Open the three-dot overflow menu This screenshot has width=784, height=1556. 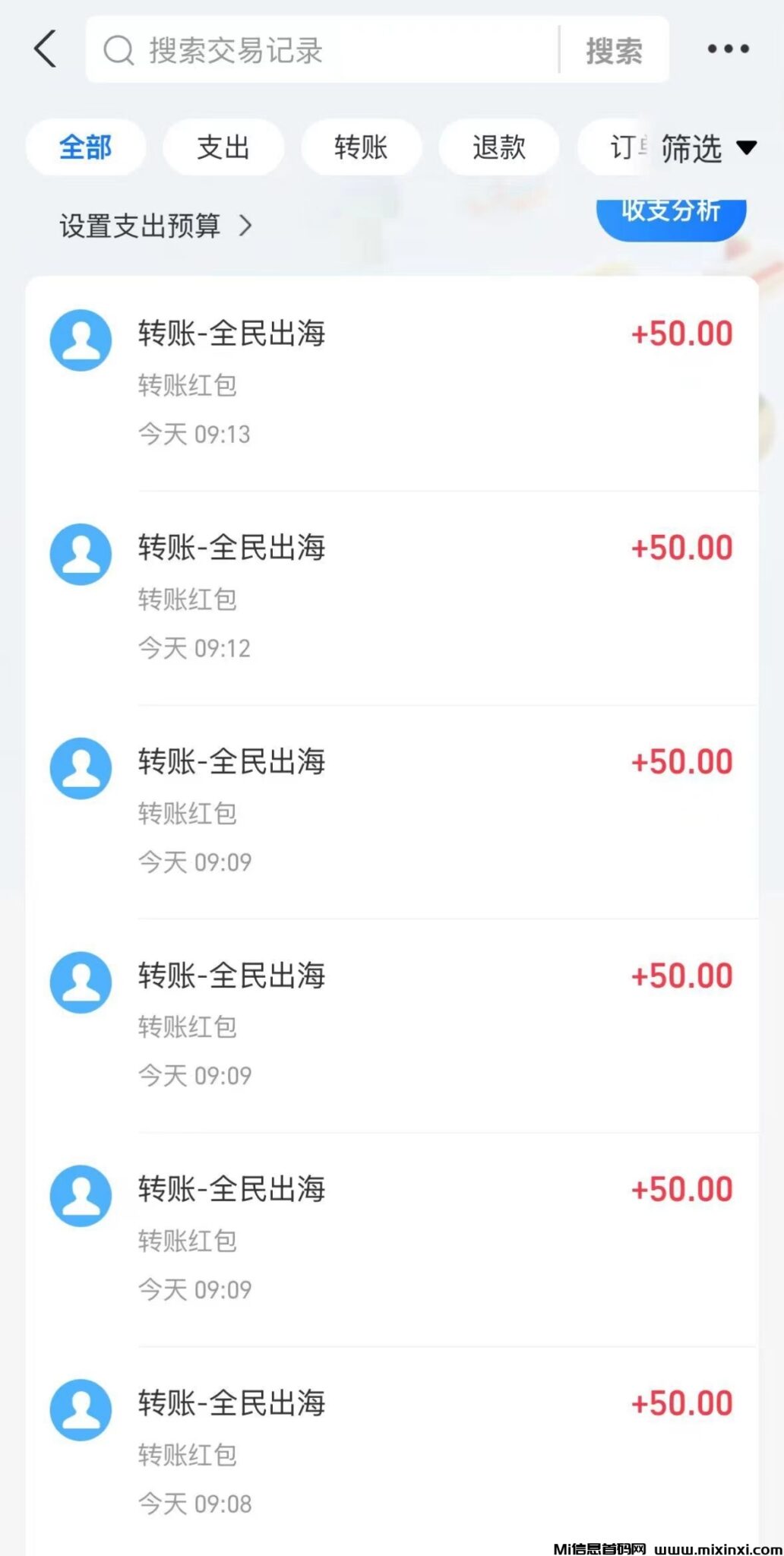point(728,49)
